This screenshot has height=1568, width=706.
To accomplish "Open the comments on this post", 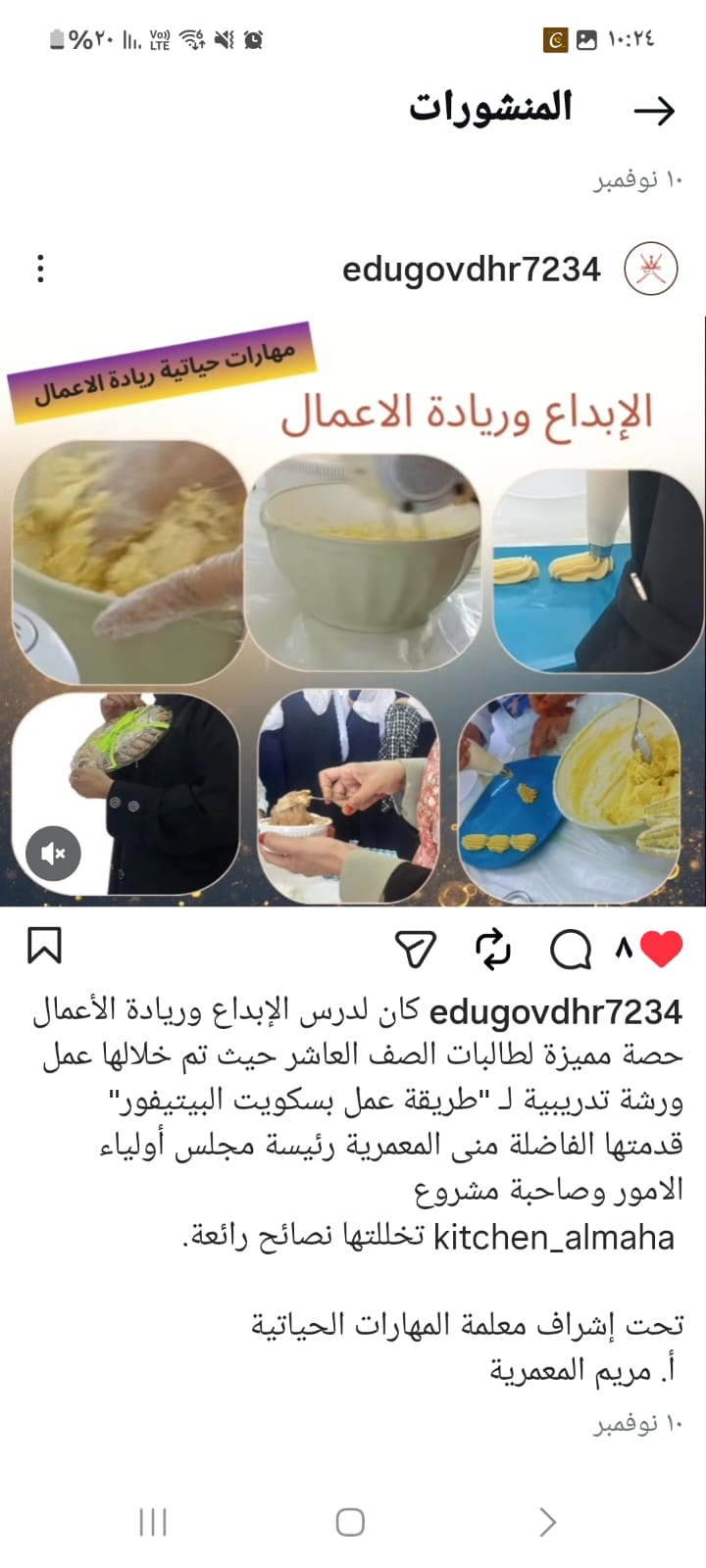I will tap(571, 948).
